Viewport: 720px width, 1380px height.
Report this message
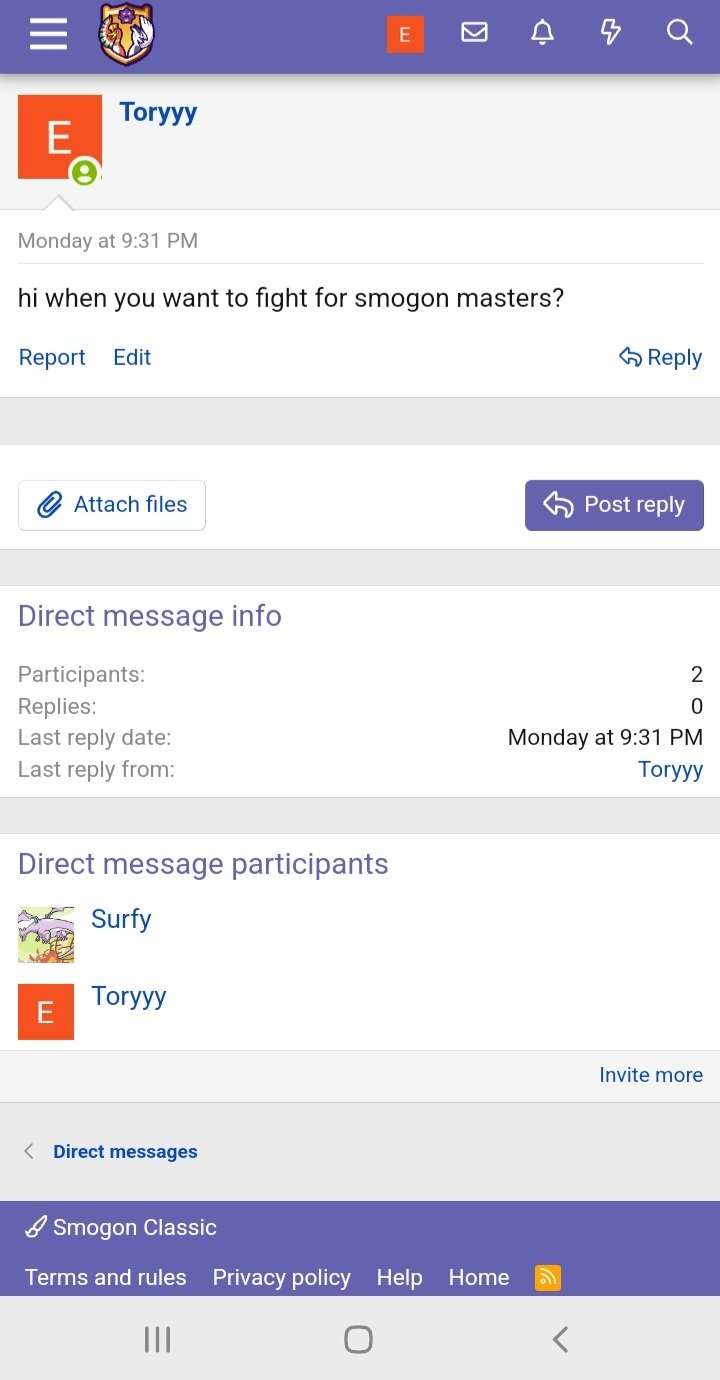(x=52, y=357)
